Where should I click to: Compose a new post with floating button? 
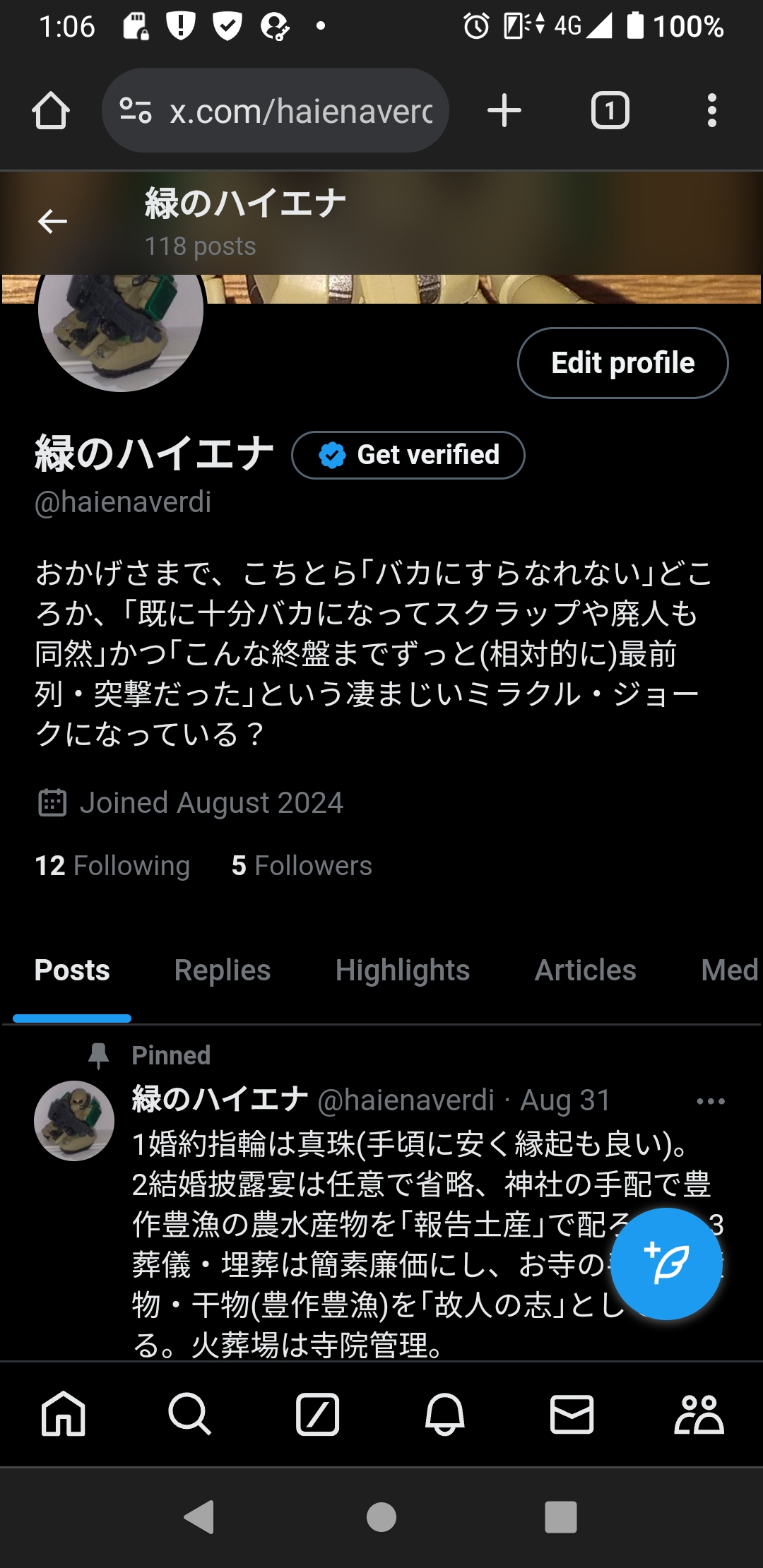[x=666, y=1264]
